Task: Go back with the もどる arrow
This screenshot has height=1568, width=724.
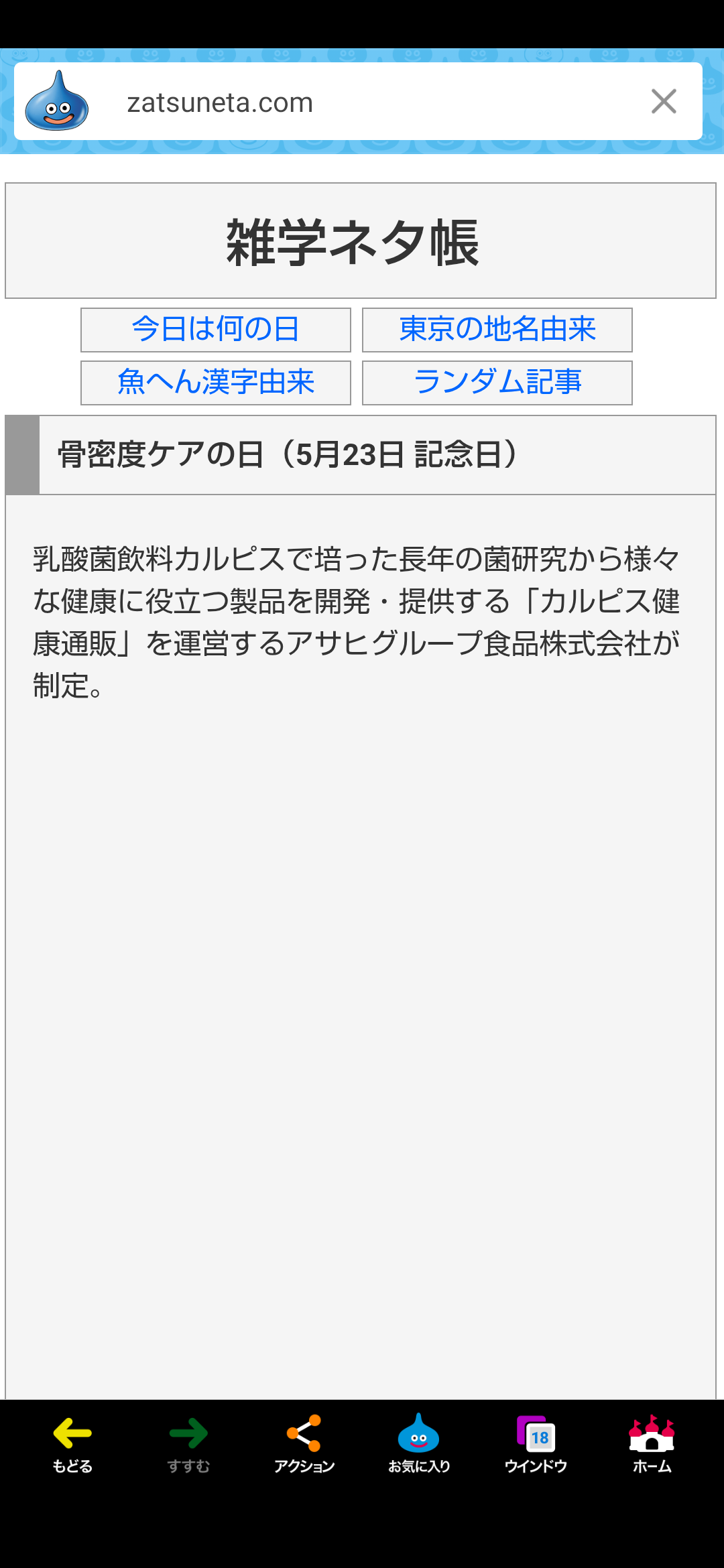Action: 72,1445
